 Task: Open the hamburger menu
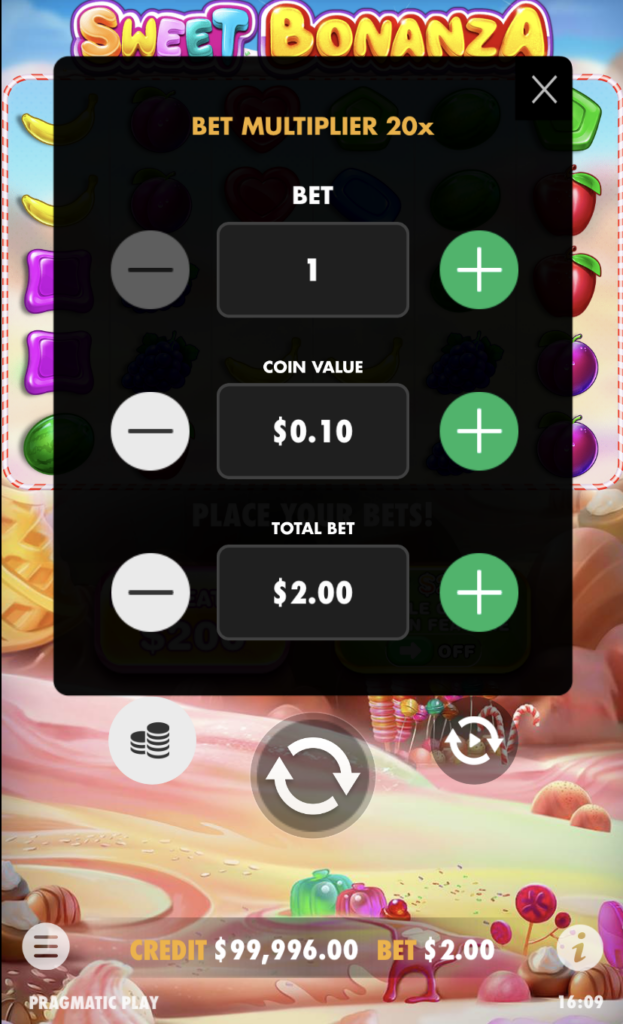pos(46,945)
